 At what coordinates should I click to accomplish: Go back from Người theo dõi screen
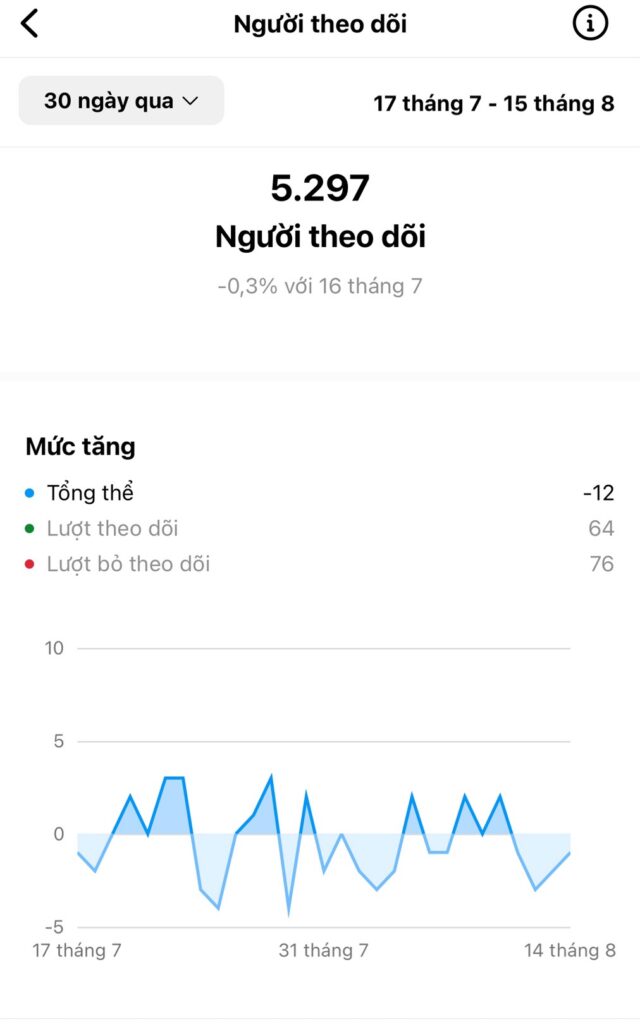30,23
